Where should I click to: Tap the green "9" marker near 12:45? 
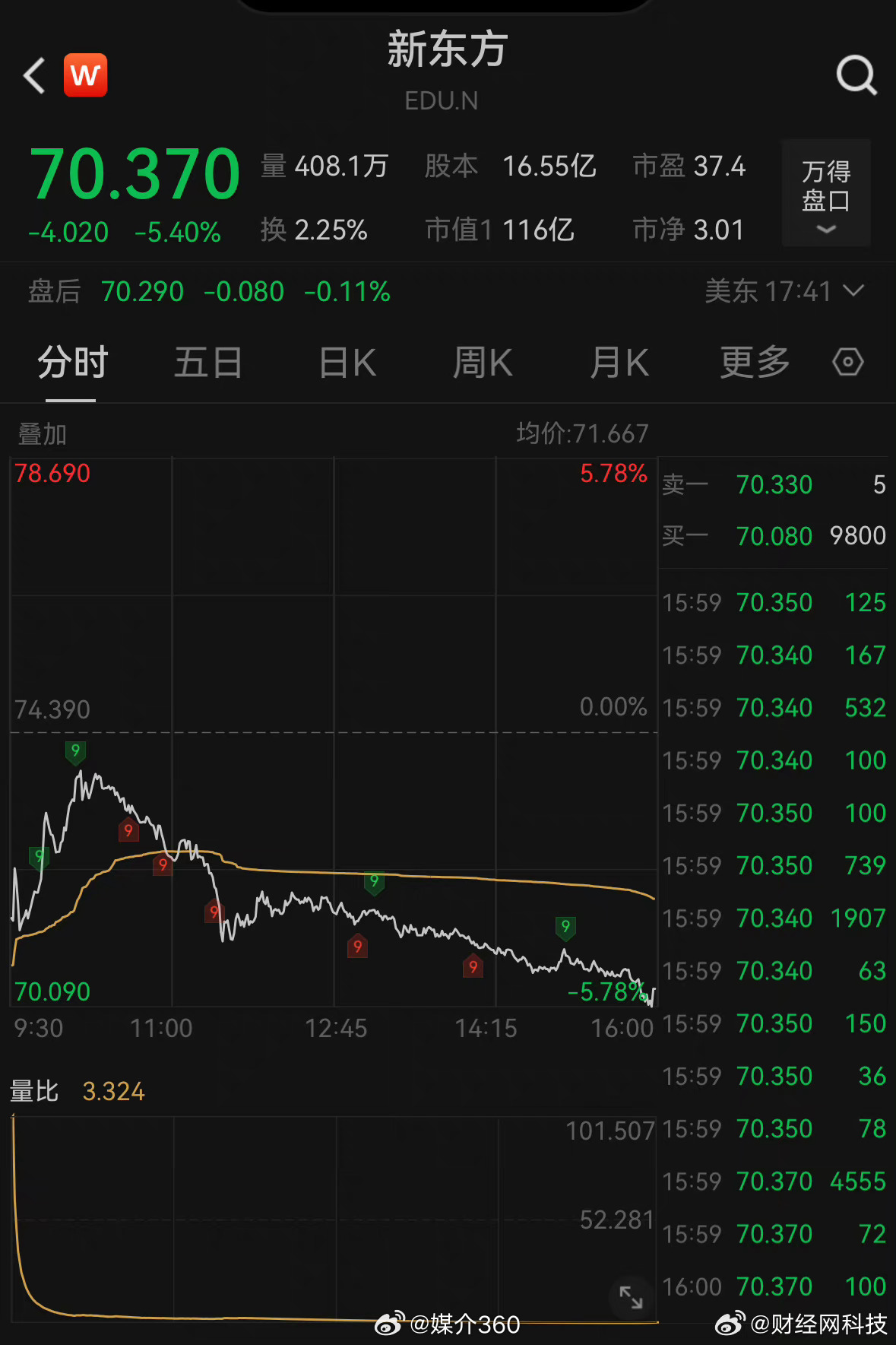point(374,883)
